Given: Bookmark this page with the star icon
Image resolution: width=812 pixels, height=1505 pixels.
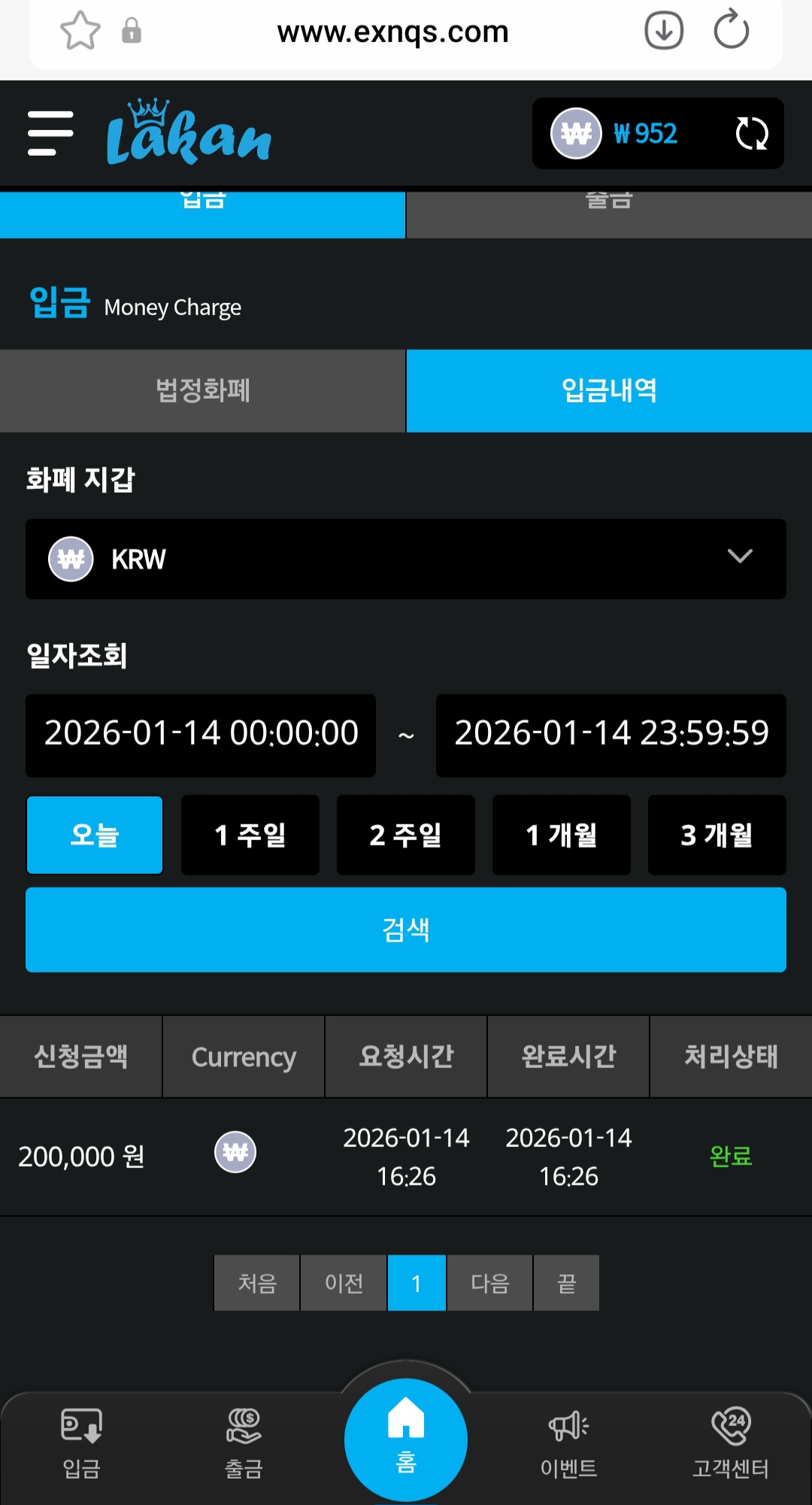Looking at the screenshot, I should click(x=80, y=31).
